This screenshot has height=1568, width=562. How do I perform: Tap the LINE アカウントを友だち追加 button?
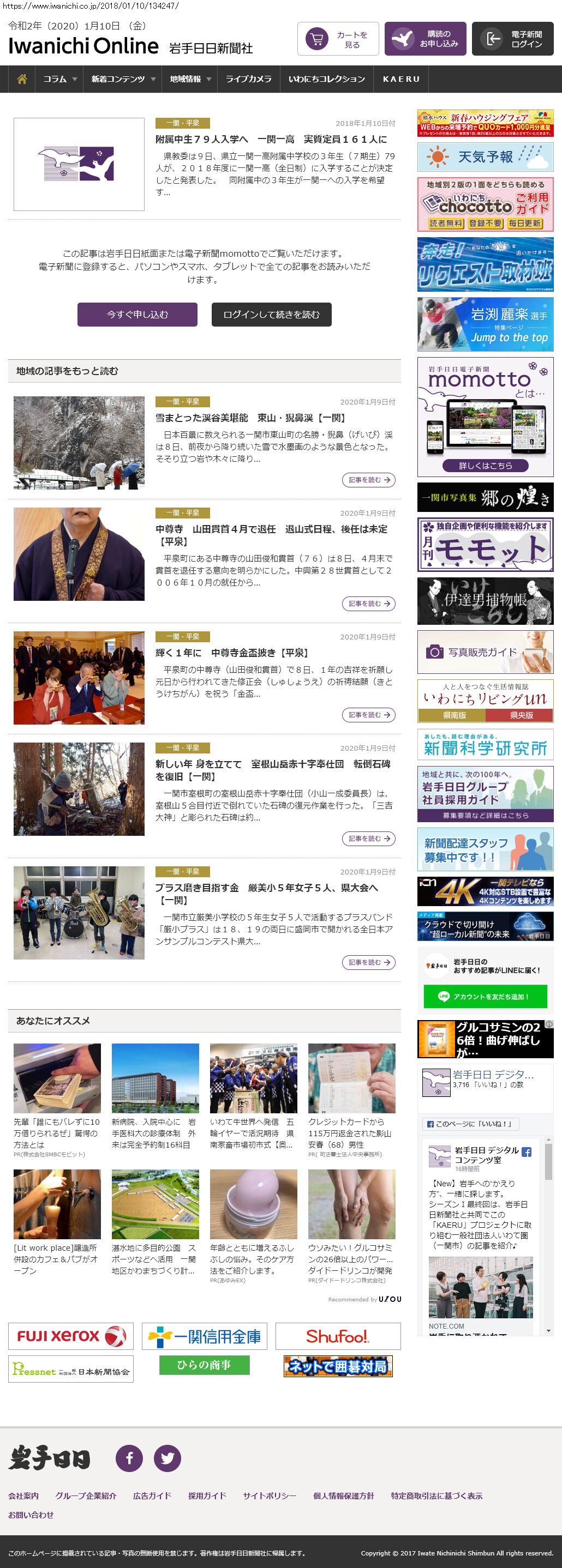485,997
